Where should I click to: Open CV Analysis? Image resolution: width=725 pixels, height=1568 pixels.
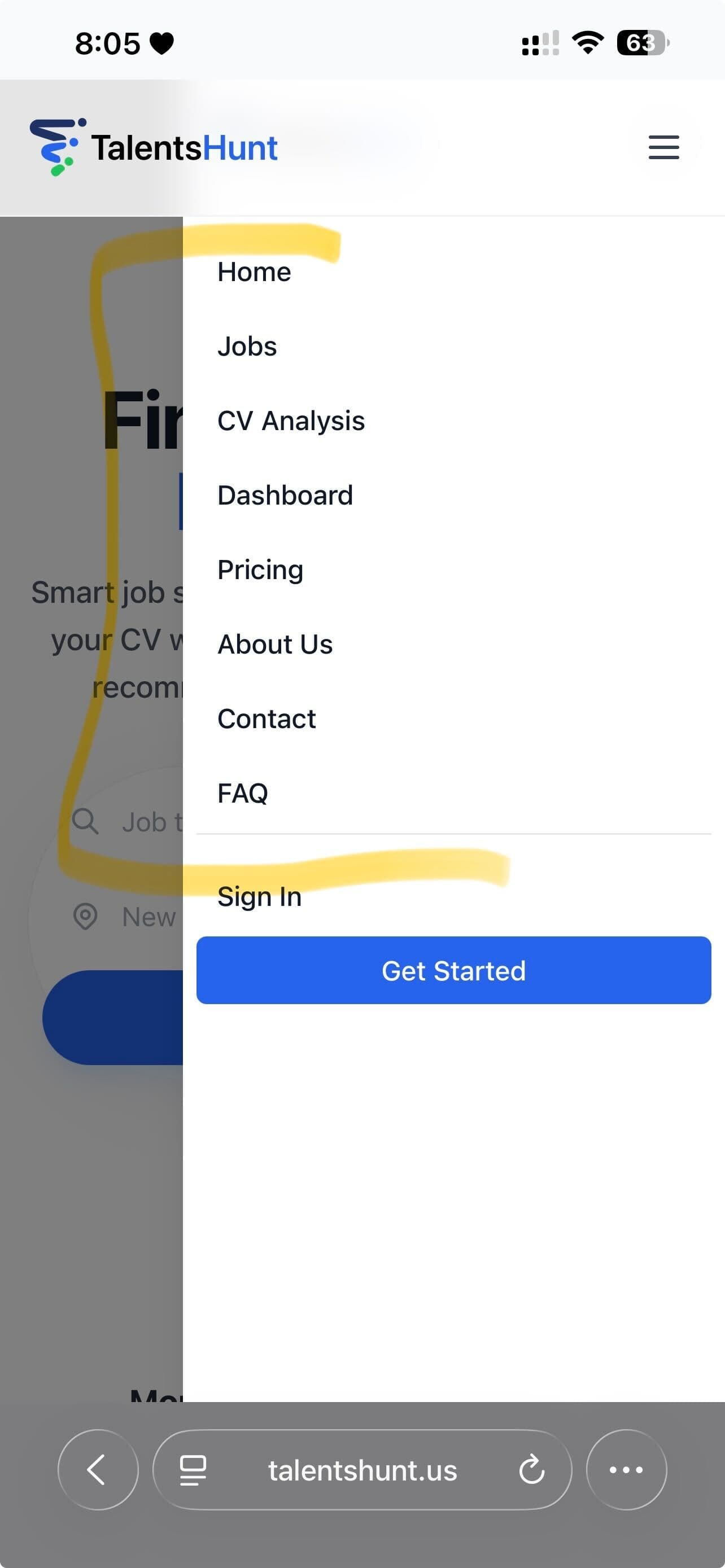(x=290, y=421)
